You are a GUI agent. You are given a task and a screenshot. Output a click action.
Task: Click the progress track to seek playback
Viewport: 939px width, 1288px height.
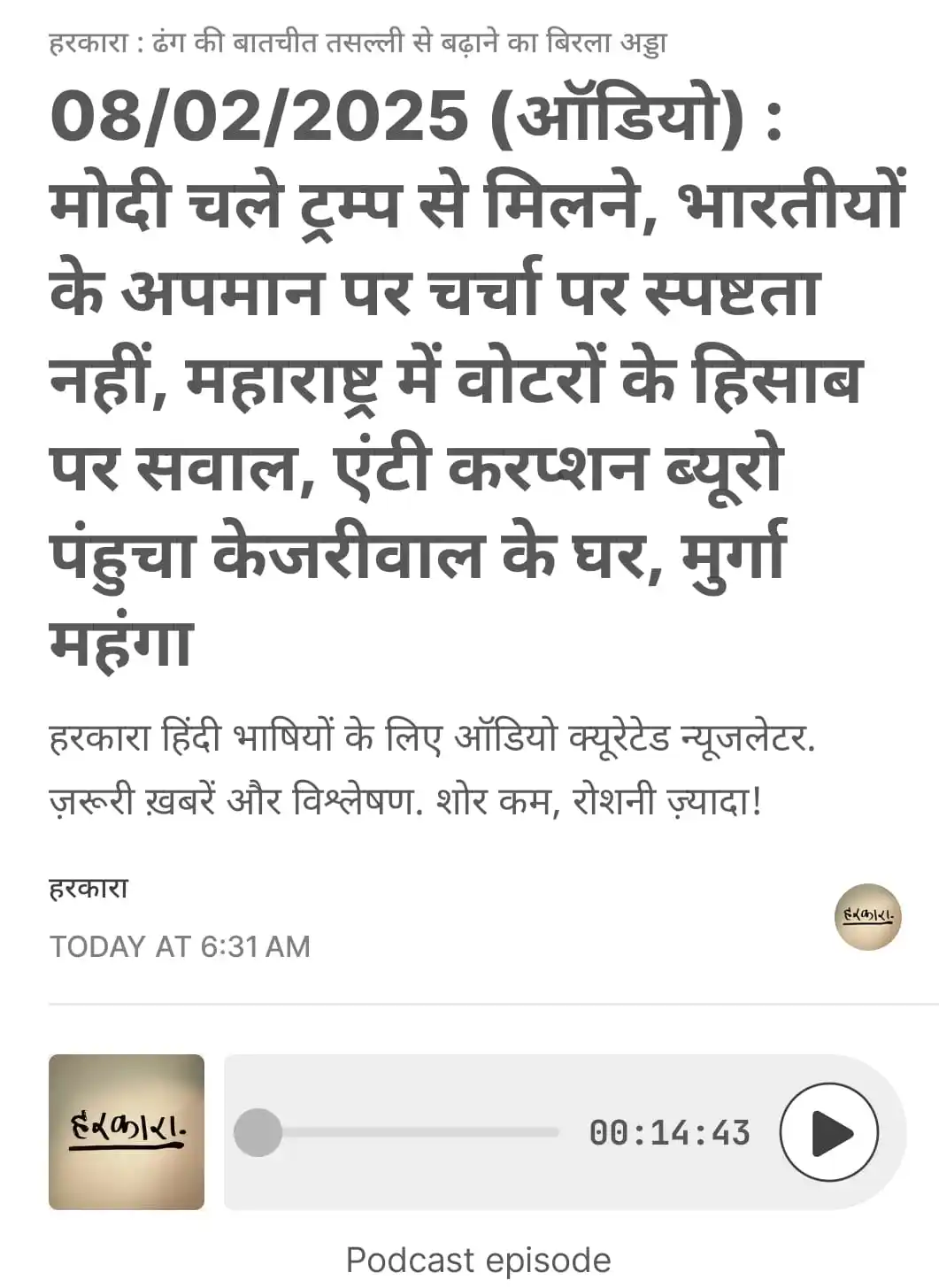[x=425, y=1131]
